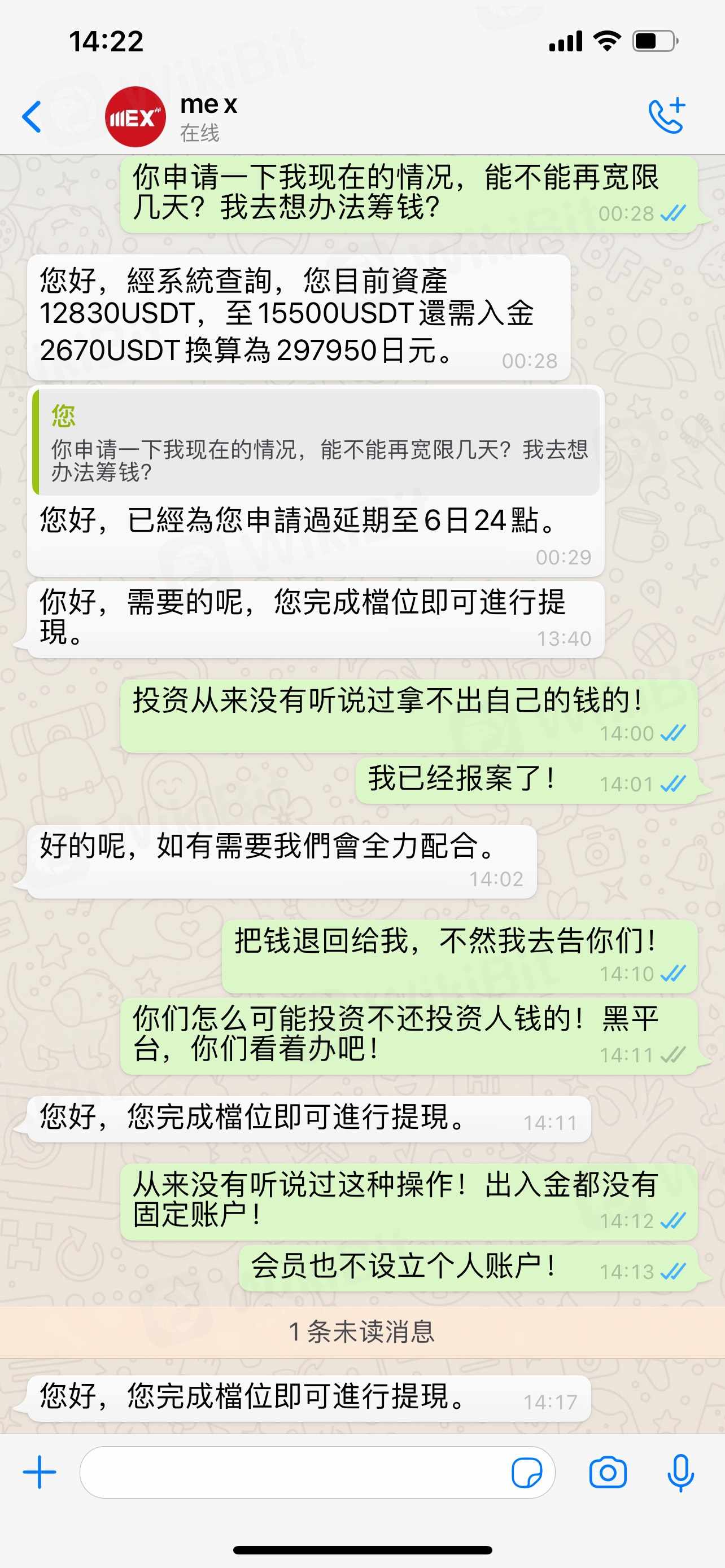Viewport: 725px width, 1568px height.
Task: Open the plus attachment menu
Action: 40,1472
